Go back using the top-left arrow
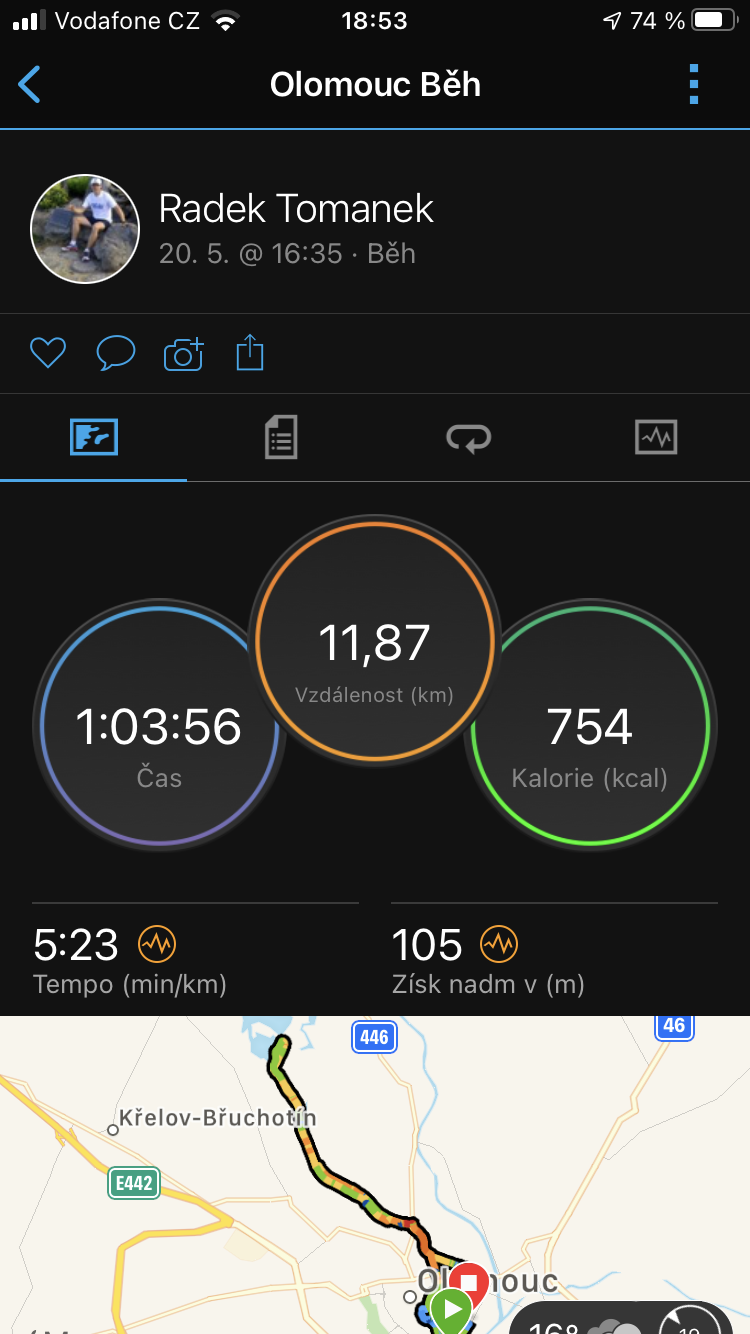This screenshot has width=750, height=1334. (x=30, y=85)
